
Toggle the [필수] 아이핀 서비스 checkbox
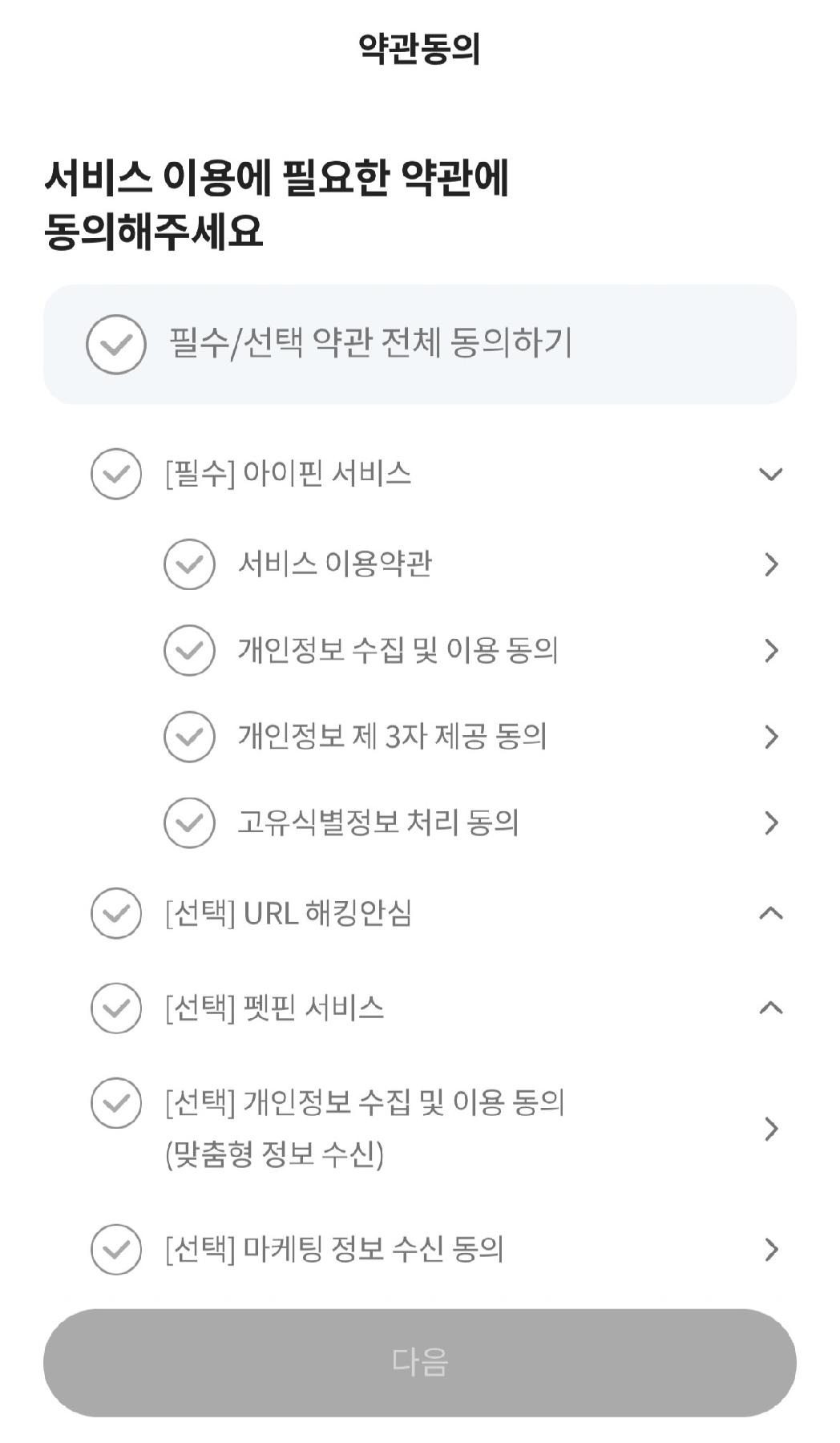point(116,474)
